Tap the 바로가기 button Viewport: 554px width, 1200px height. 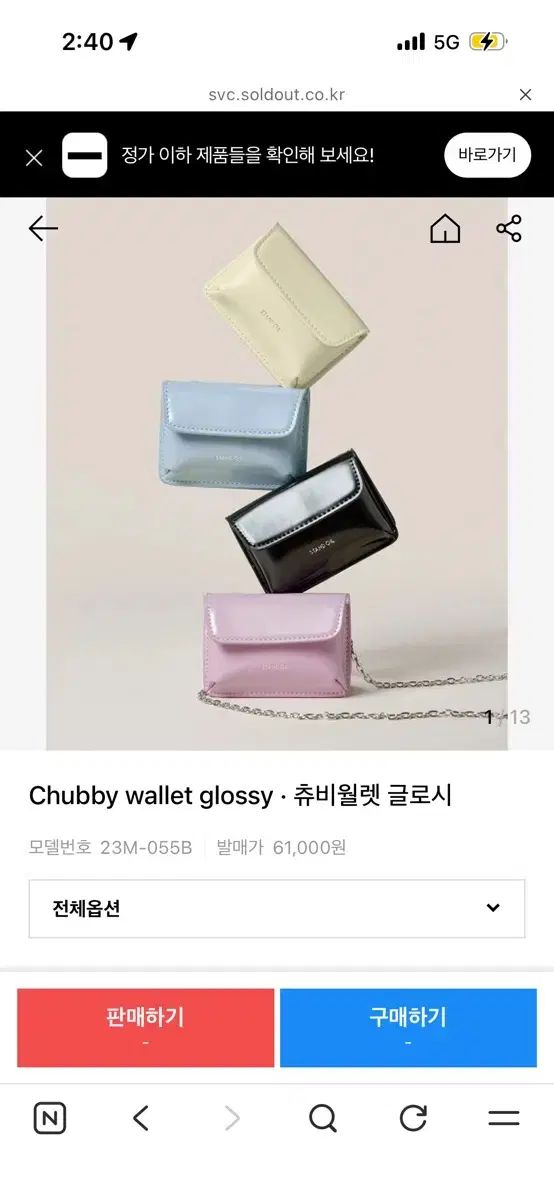[x=487, y=155]
